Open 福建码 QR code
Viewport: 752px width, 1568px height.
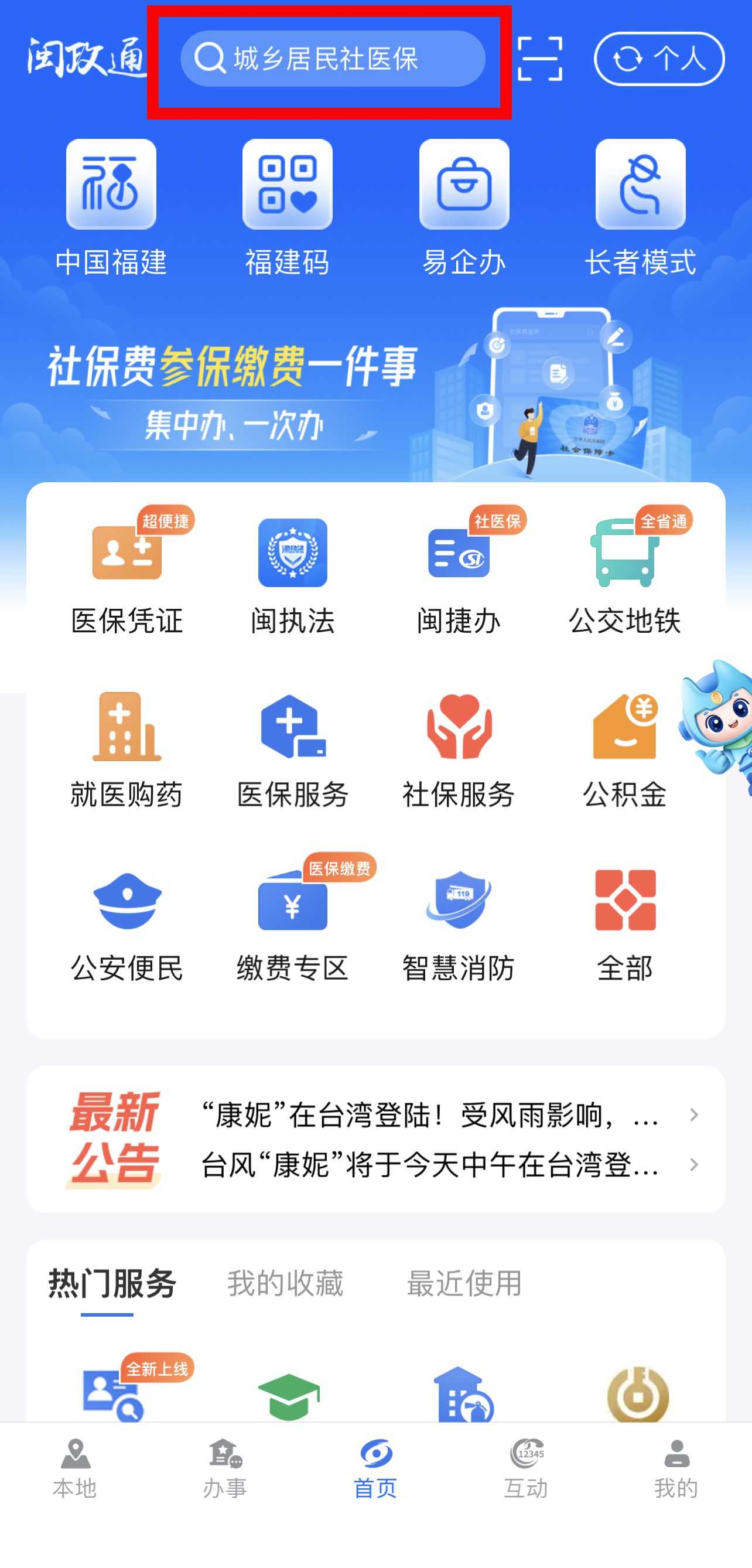pos(287,207)
